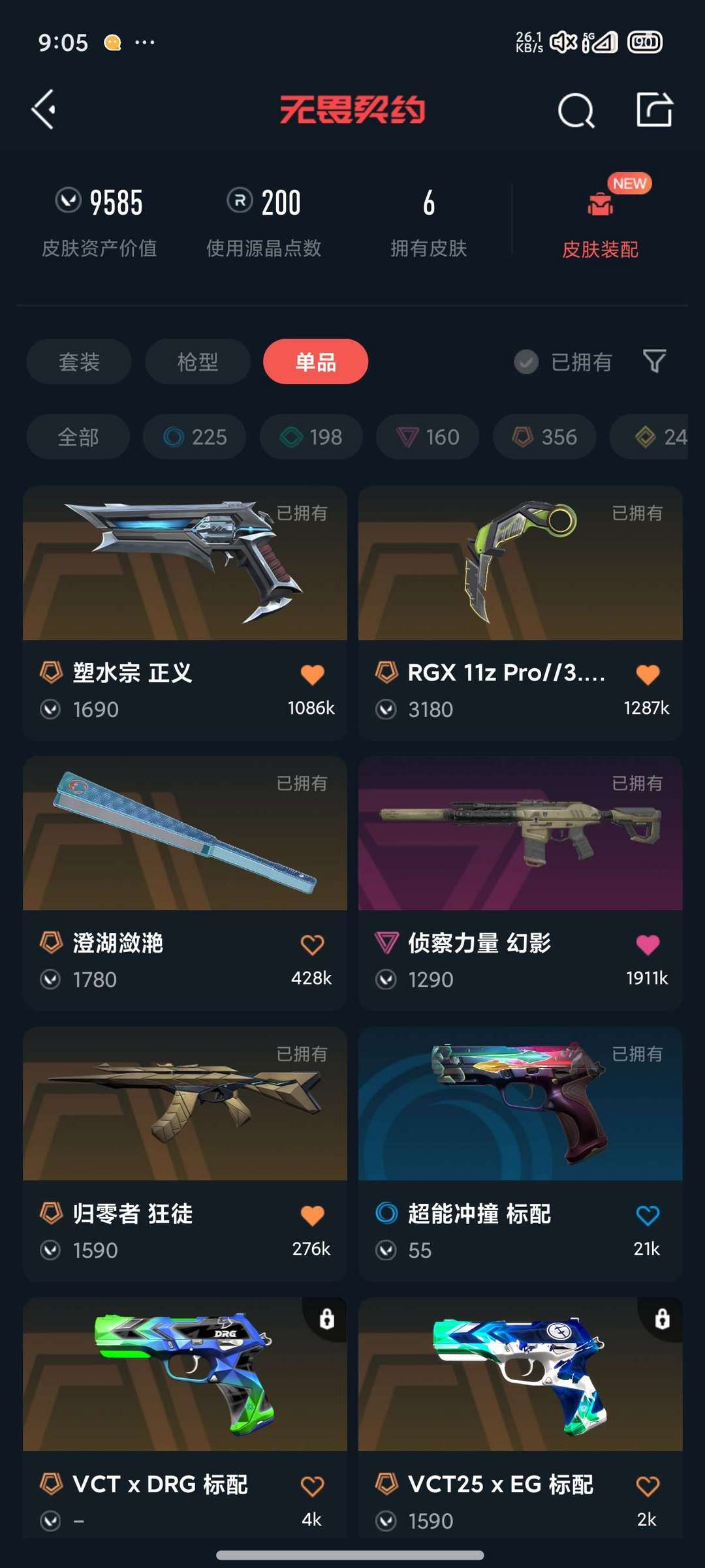This screenshot has height=1568, width=705.
Task: Switch to the 枪型 tab
Action: (x=197, y=362)
